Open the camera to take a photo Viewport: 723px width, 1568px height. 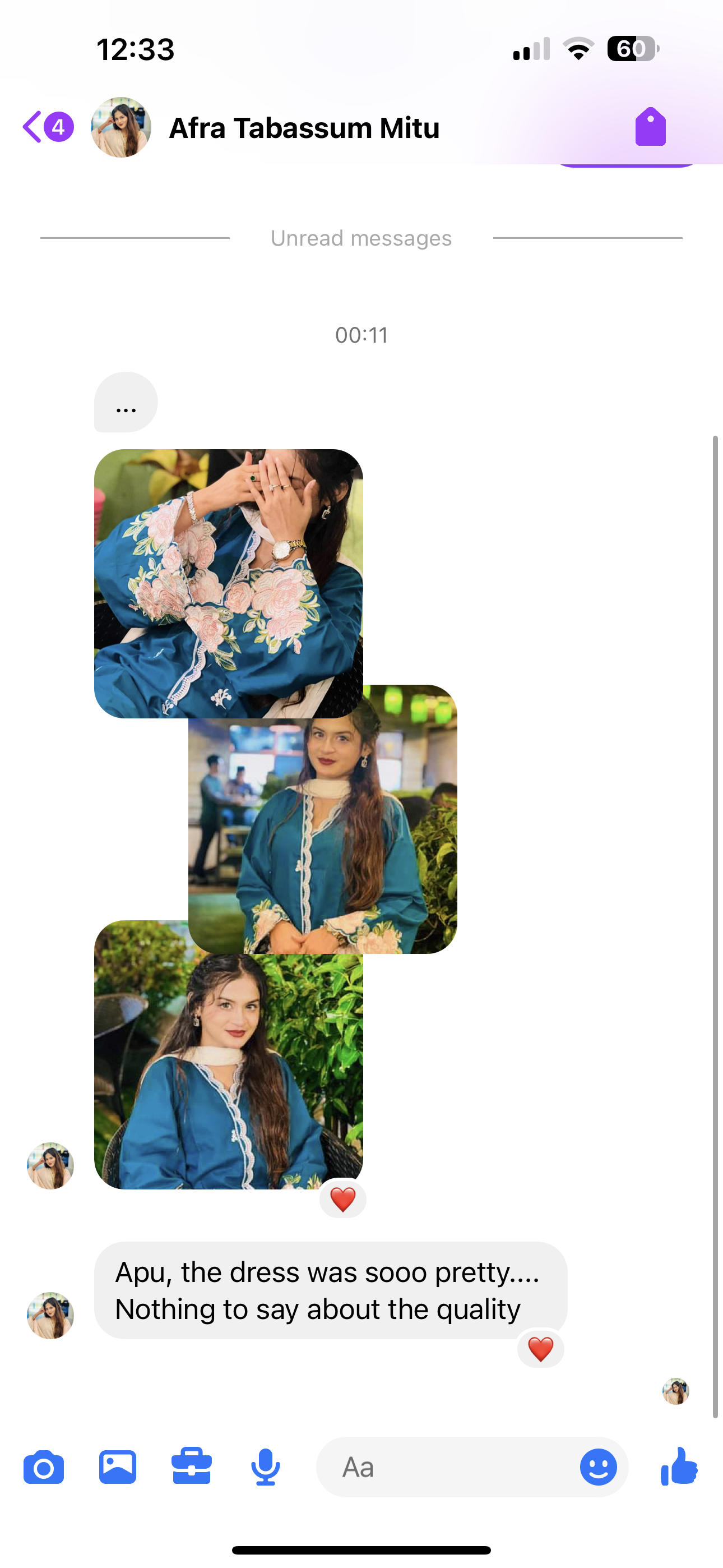[43, 1468]
